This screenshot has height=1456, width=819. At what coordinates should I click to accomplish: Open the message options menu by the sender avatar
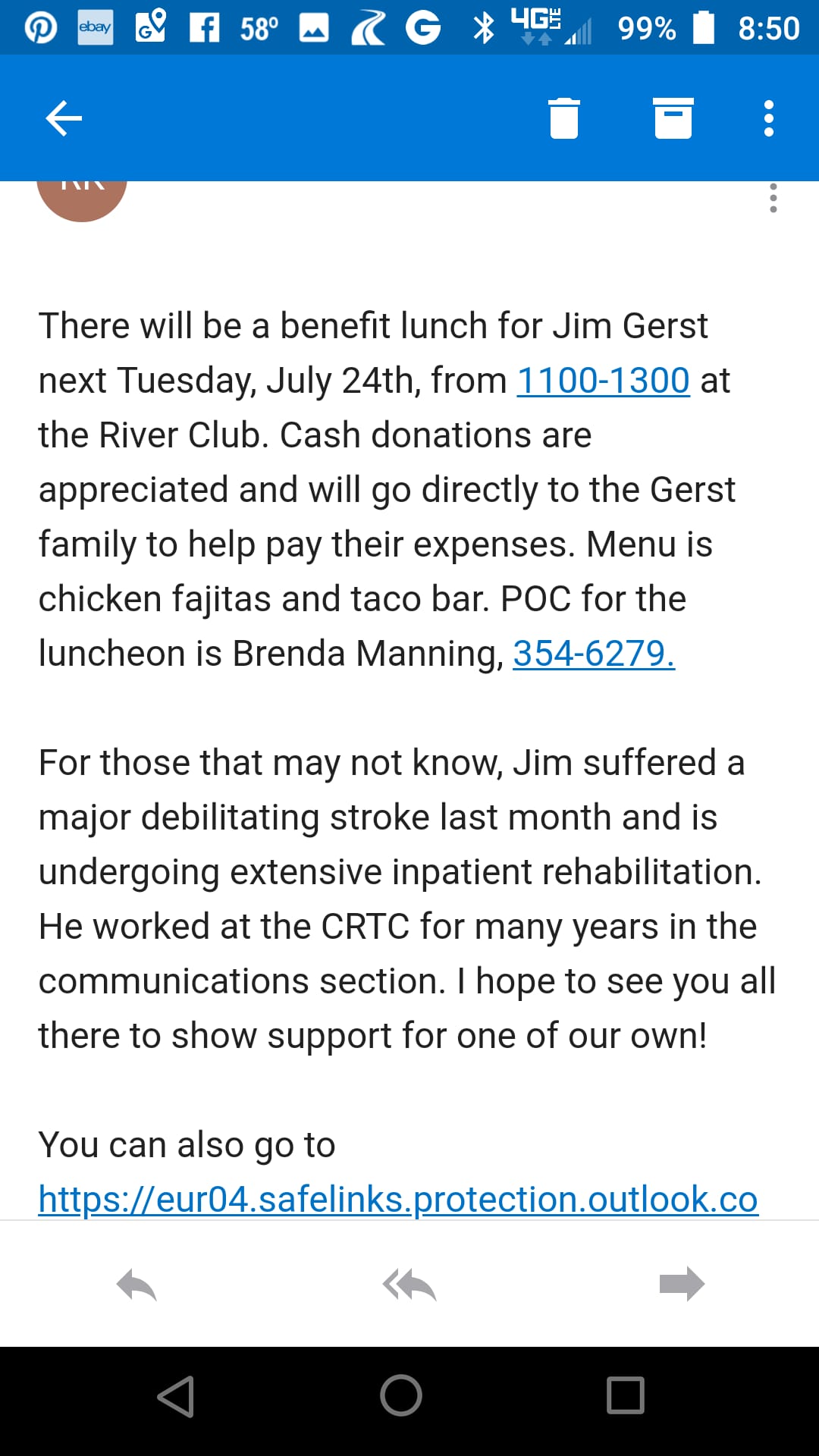click(x=773, y=199)
